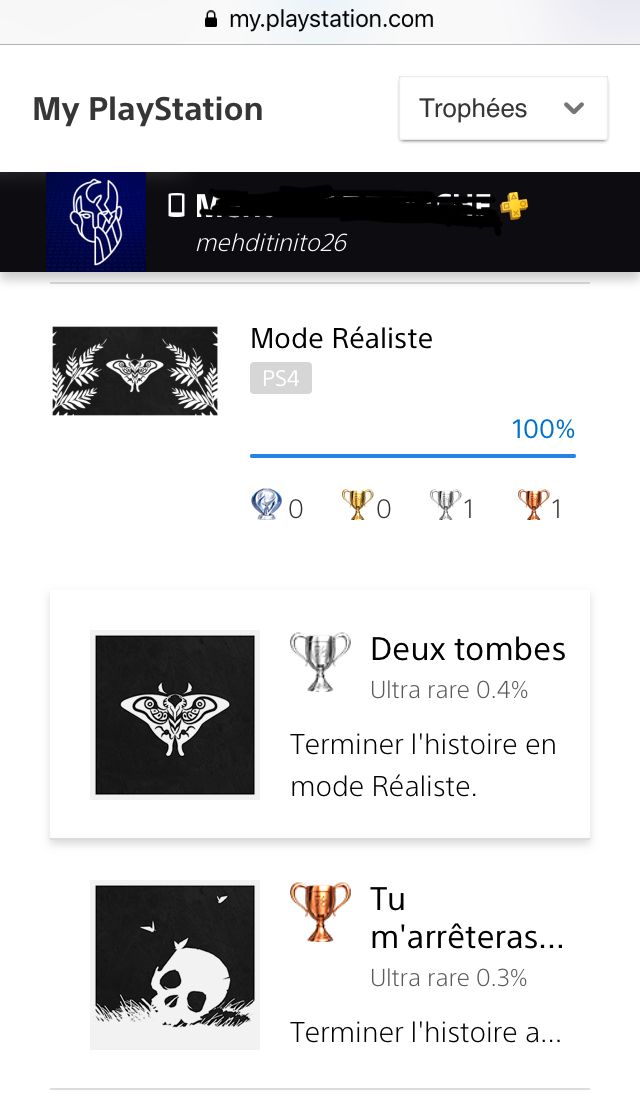This screenshot has width=640, height=1101.
Task: Open the Tu m'arrêteras trophy row
Action: pyautogui.click(x=320, y=965)
